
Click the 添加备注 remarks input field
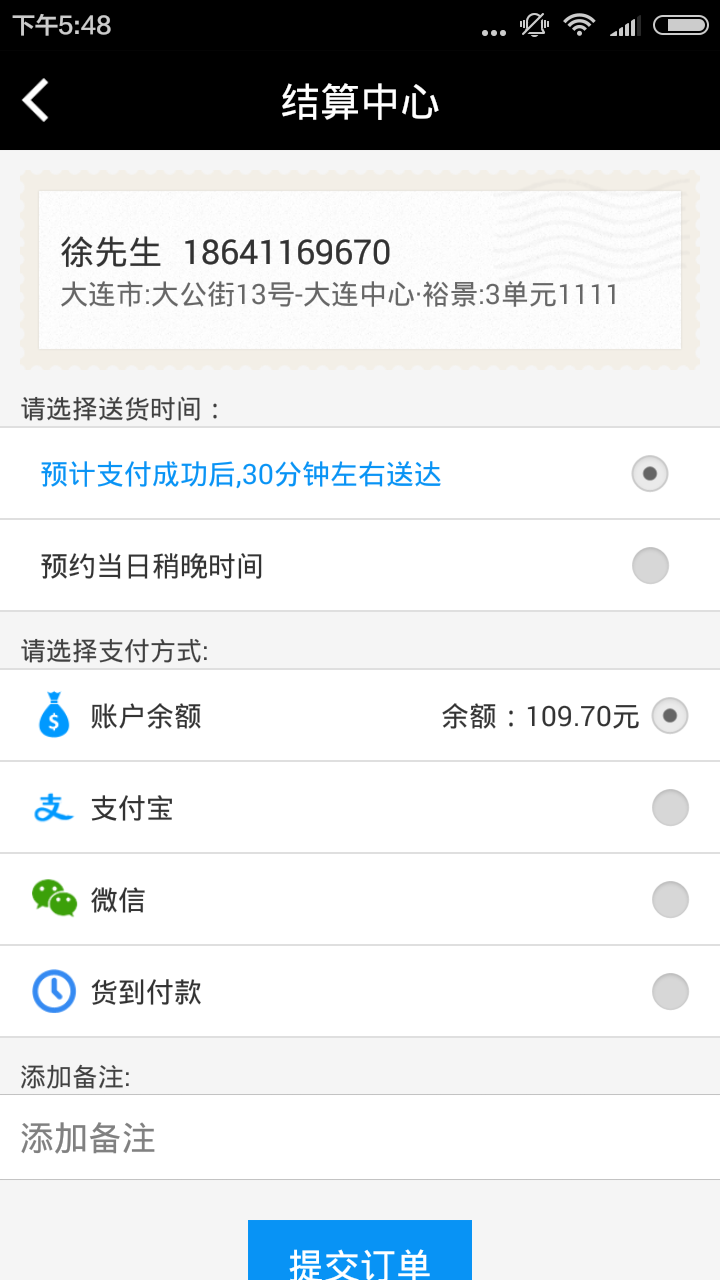tap(360, 1138)
